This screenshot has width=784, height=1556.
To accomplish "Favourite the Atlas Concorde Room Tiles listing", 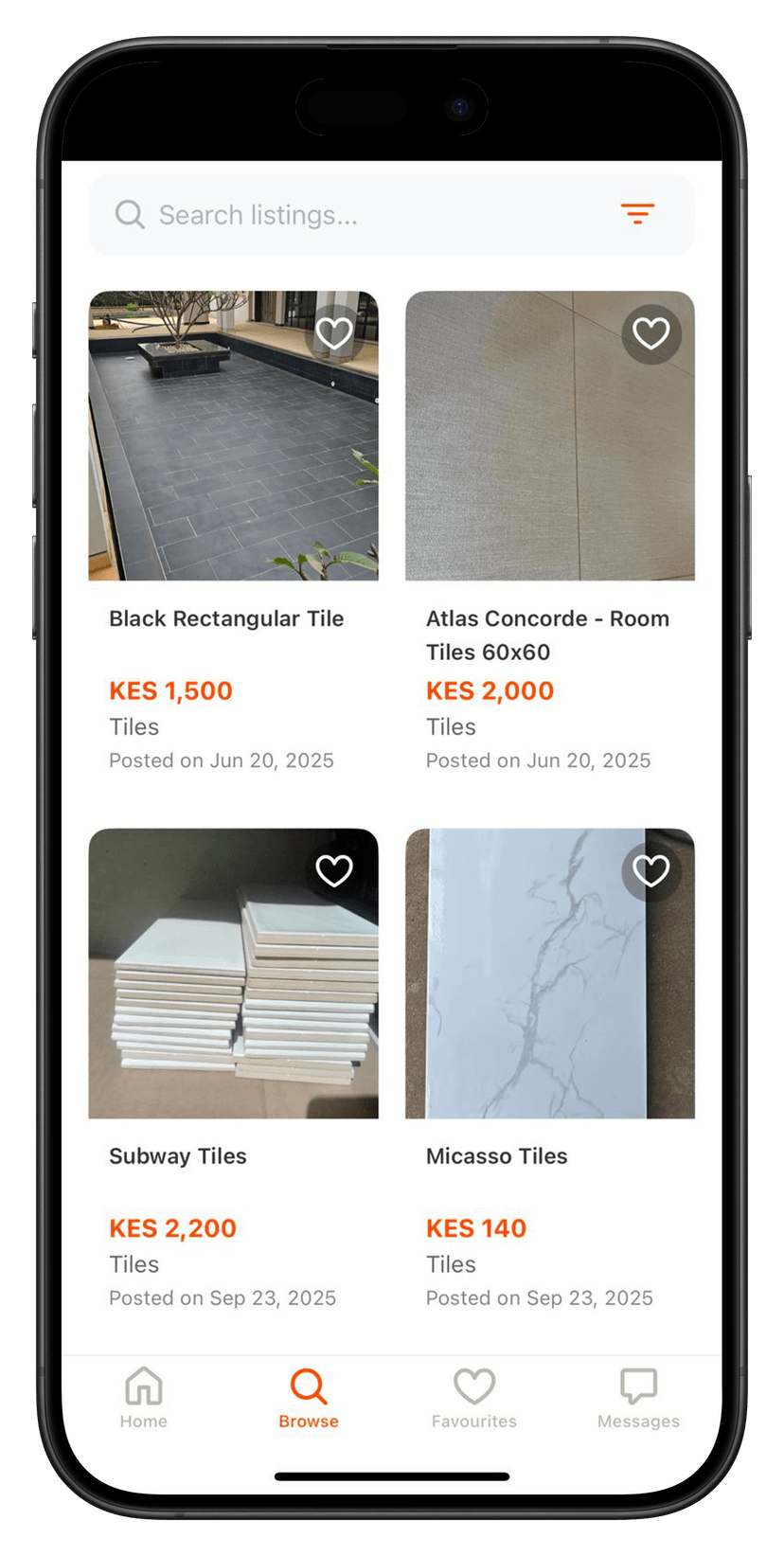I will 650,333.
